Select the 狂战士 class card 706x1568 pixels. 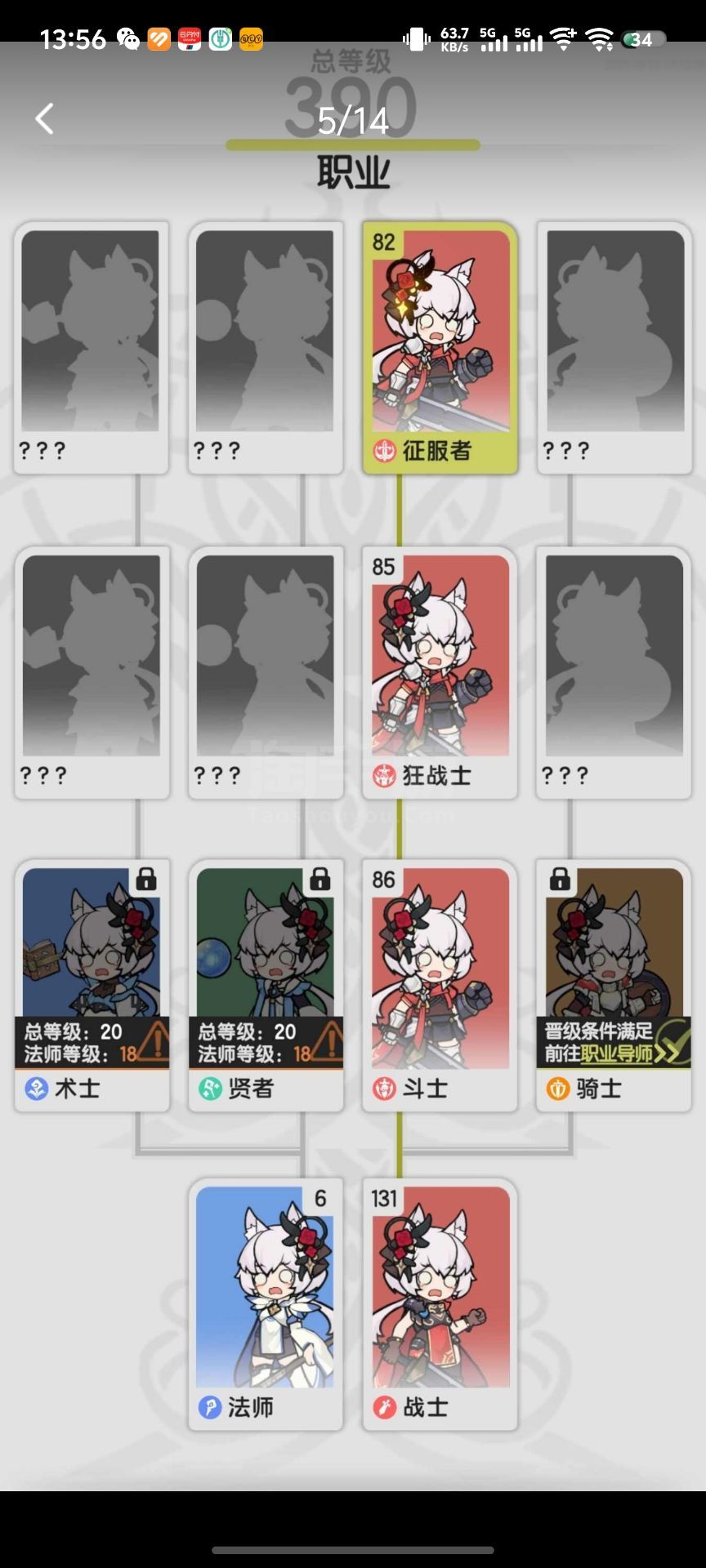[440, 673]
